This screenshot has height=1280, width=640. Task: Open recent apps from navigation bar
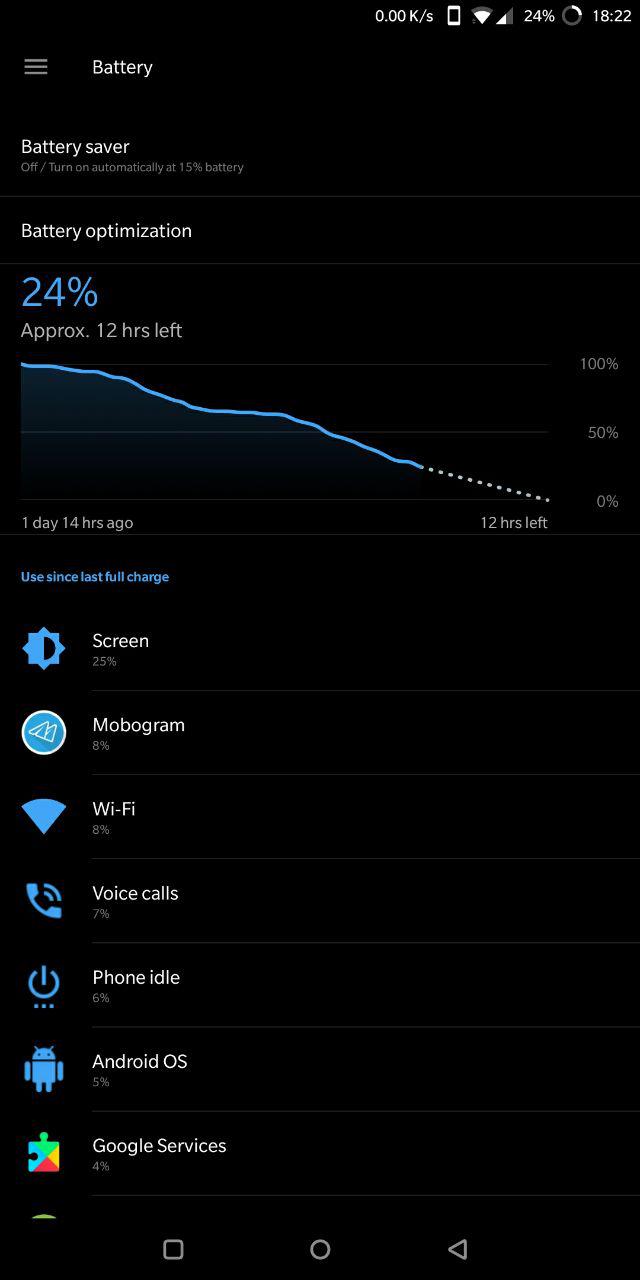tap(173, 1249)
